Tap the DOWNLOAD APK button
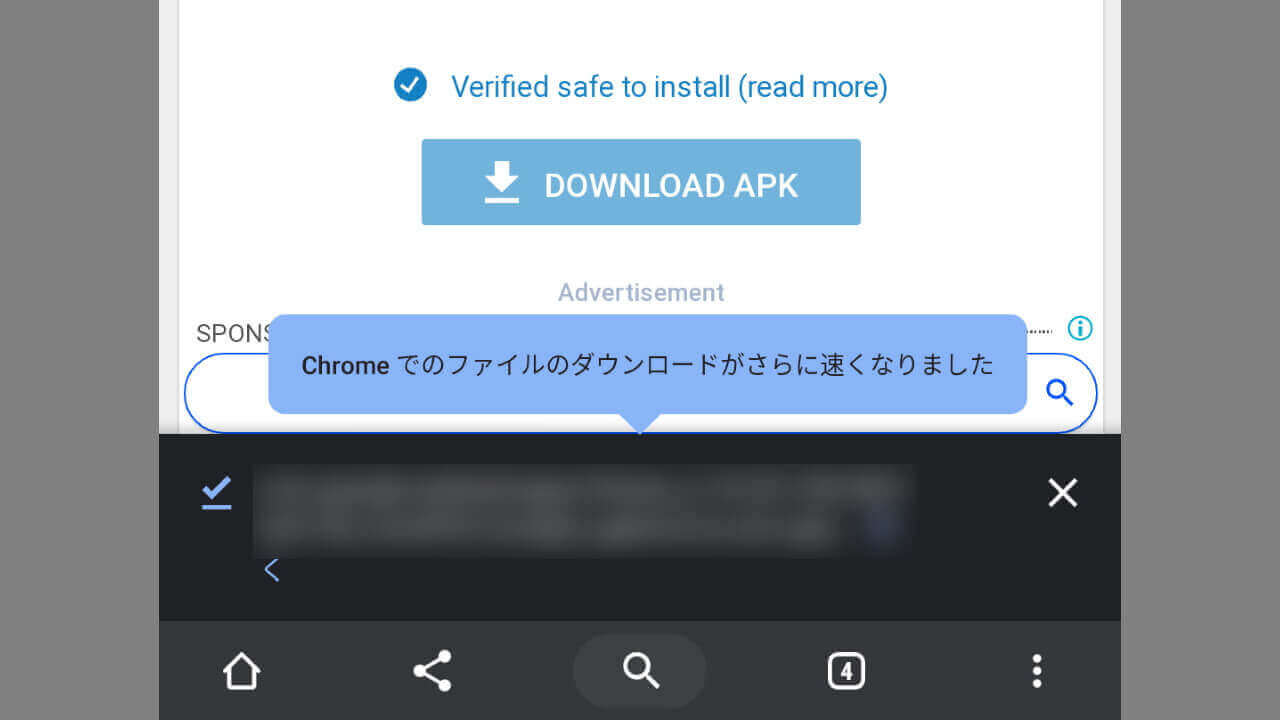1280x720 pixels. 640,182
